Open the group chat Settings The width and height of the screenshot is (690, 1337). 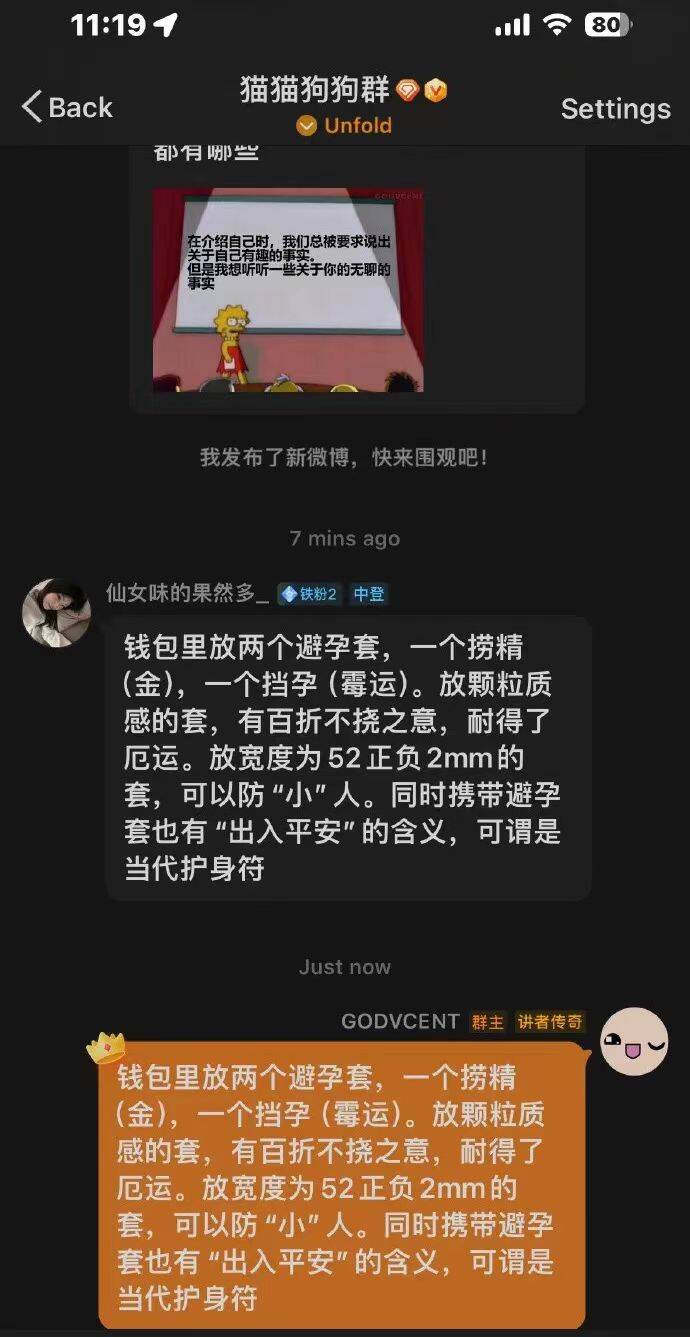point(615,109)
